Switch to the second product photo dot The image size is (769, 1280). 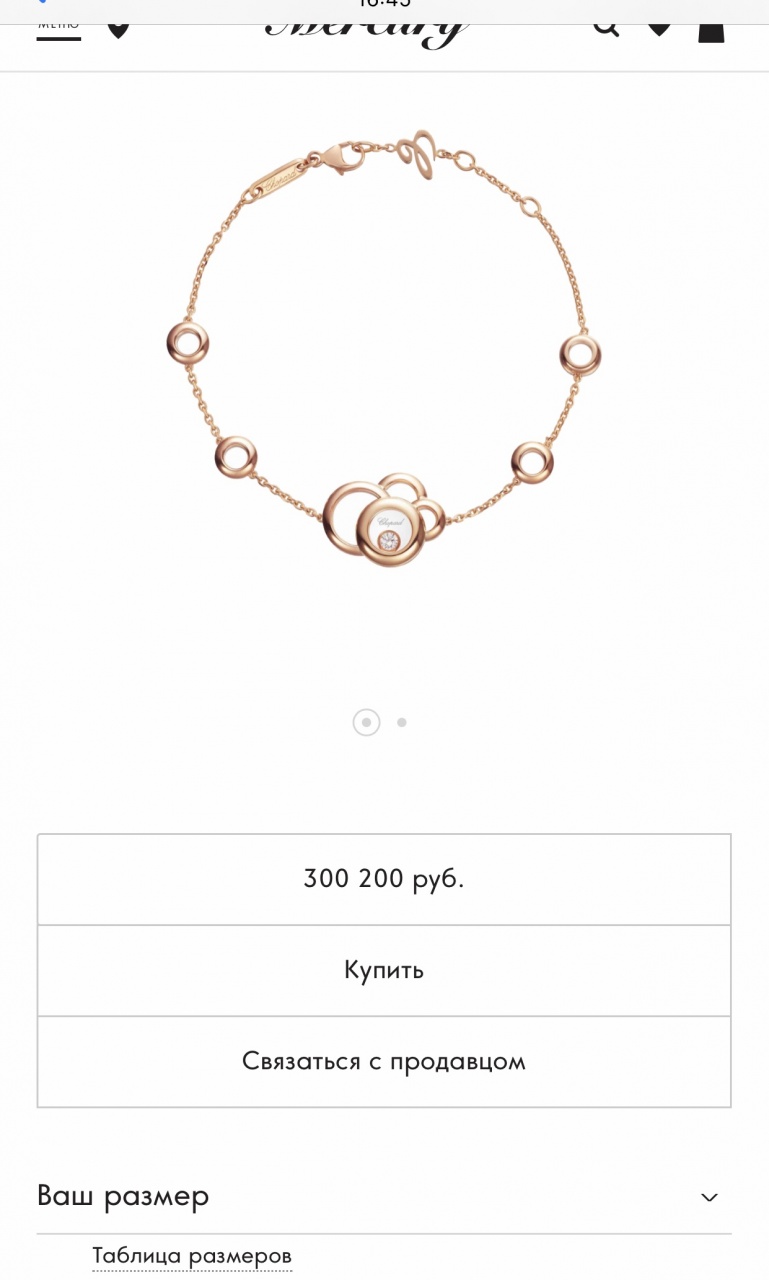pos(401,722)
